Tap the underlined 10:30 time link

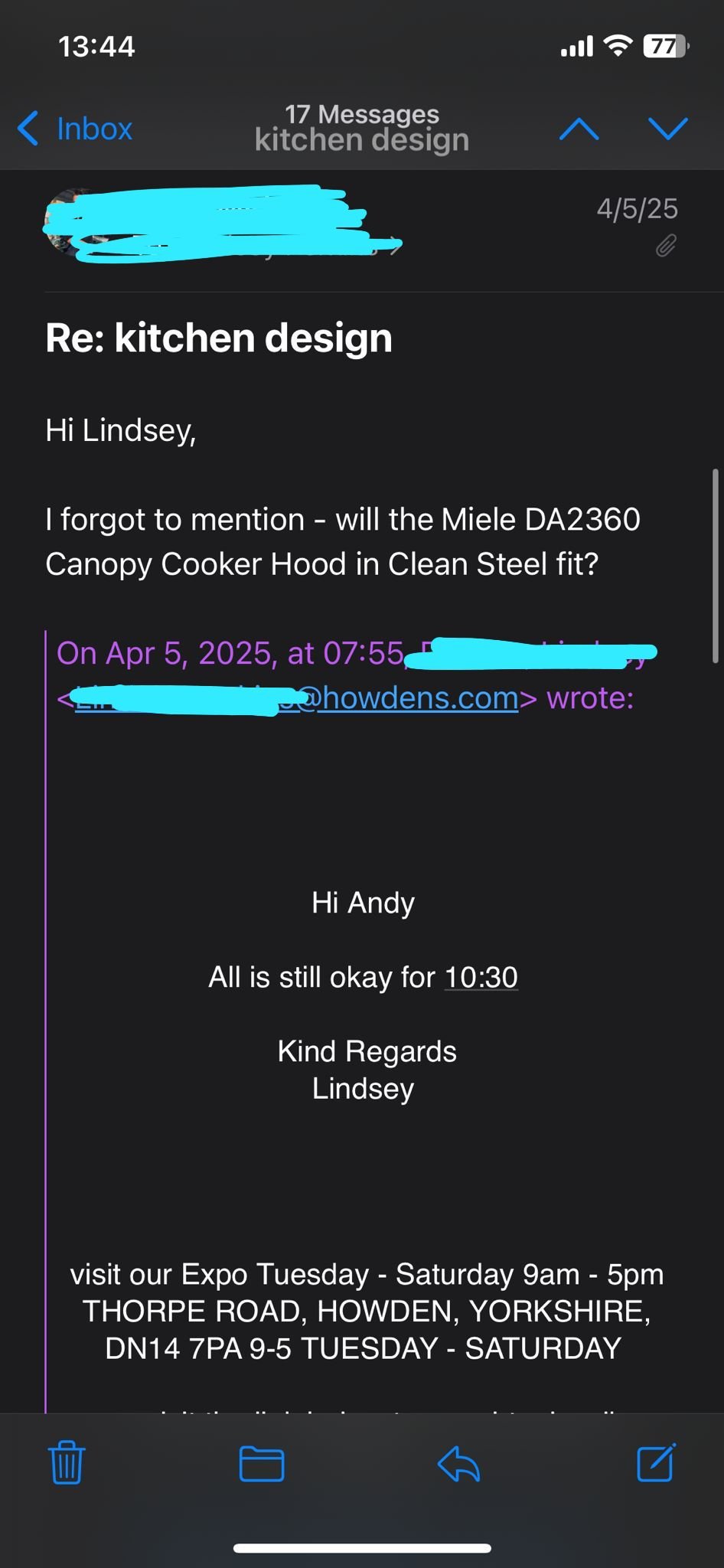[481, 978]
